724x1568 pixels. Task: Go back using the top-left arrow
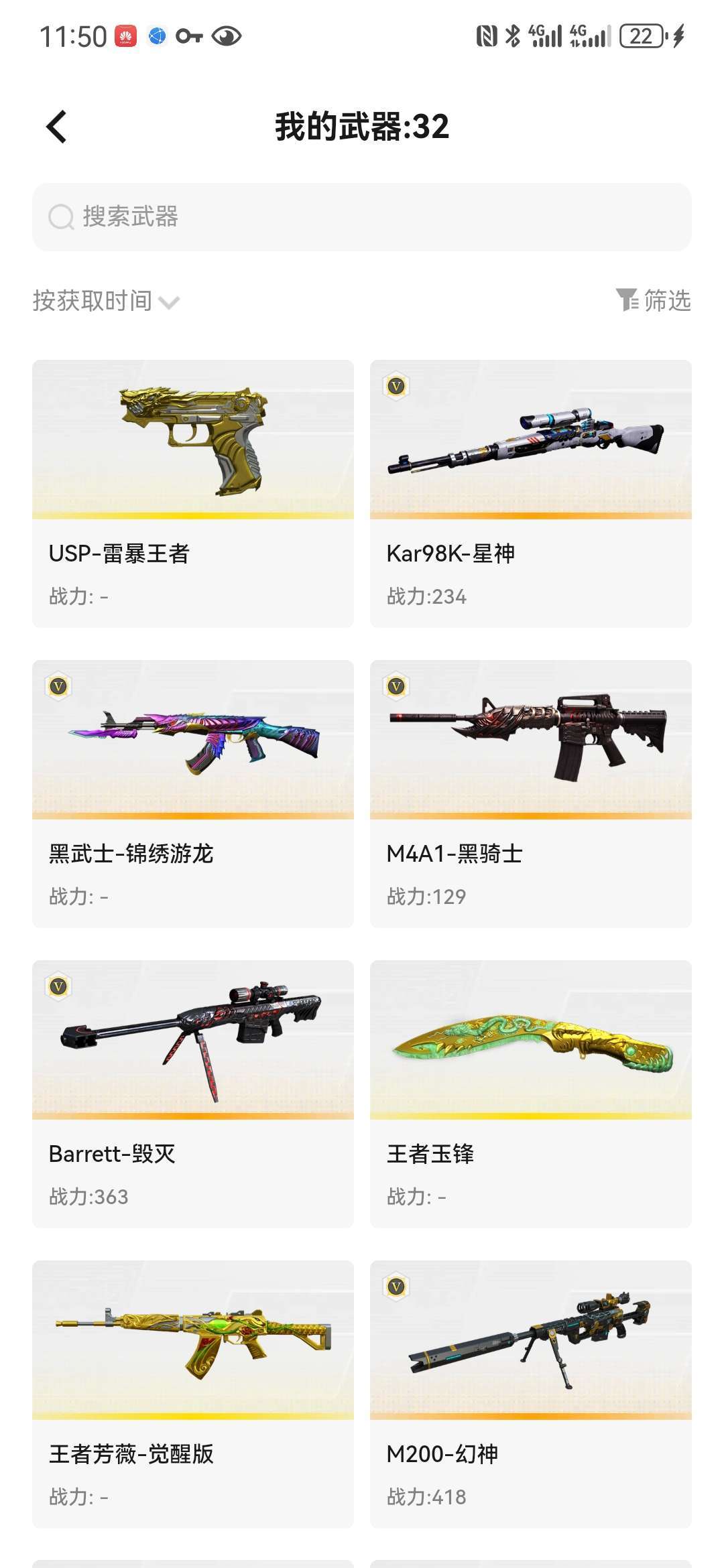coord(57,127)
